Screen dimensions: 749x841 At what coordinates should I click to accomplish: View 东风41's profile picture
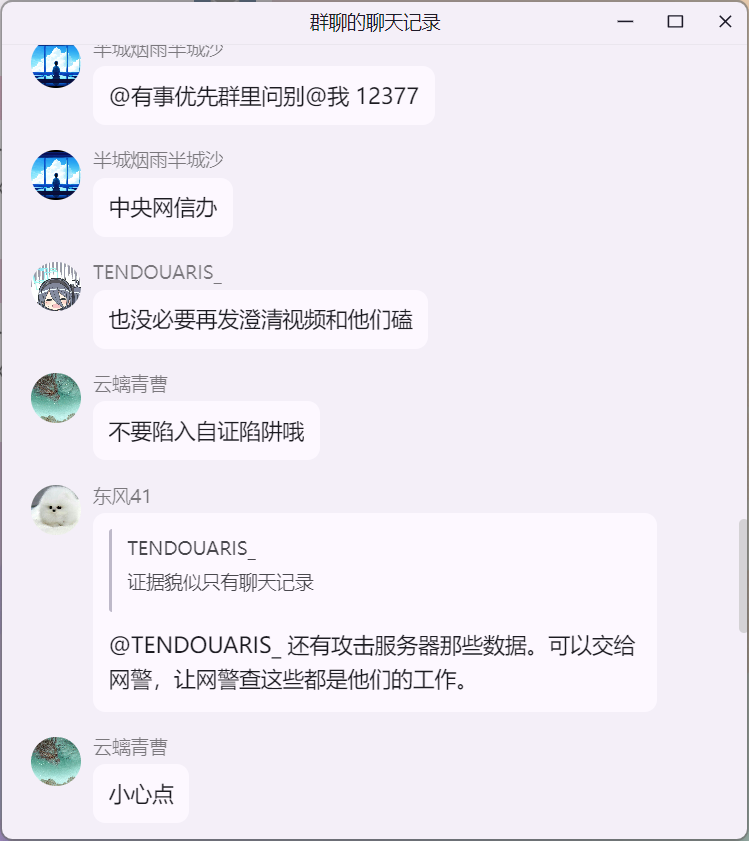tap(56, 510)
